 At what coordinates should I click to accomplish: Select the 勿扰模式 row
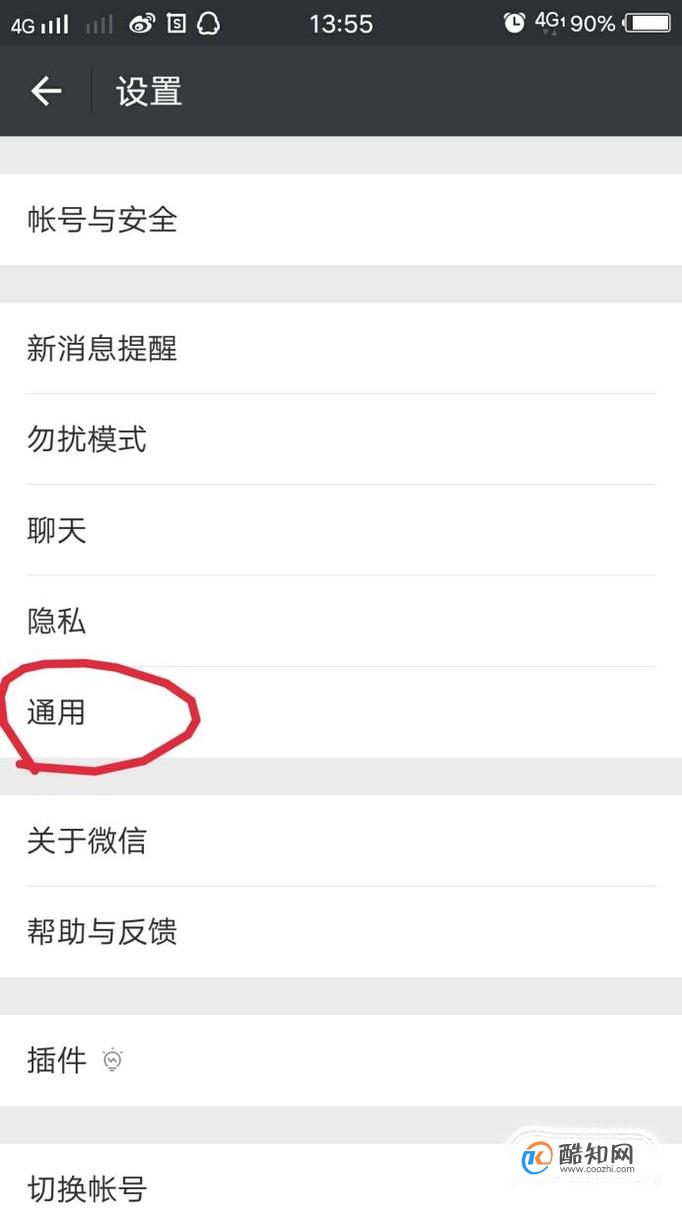tap(341, 439)
